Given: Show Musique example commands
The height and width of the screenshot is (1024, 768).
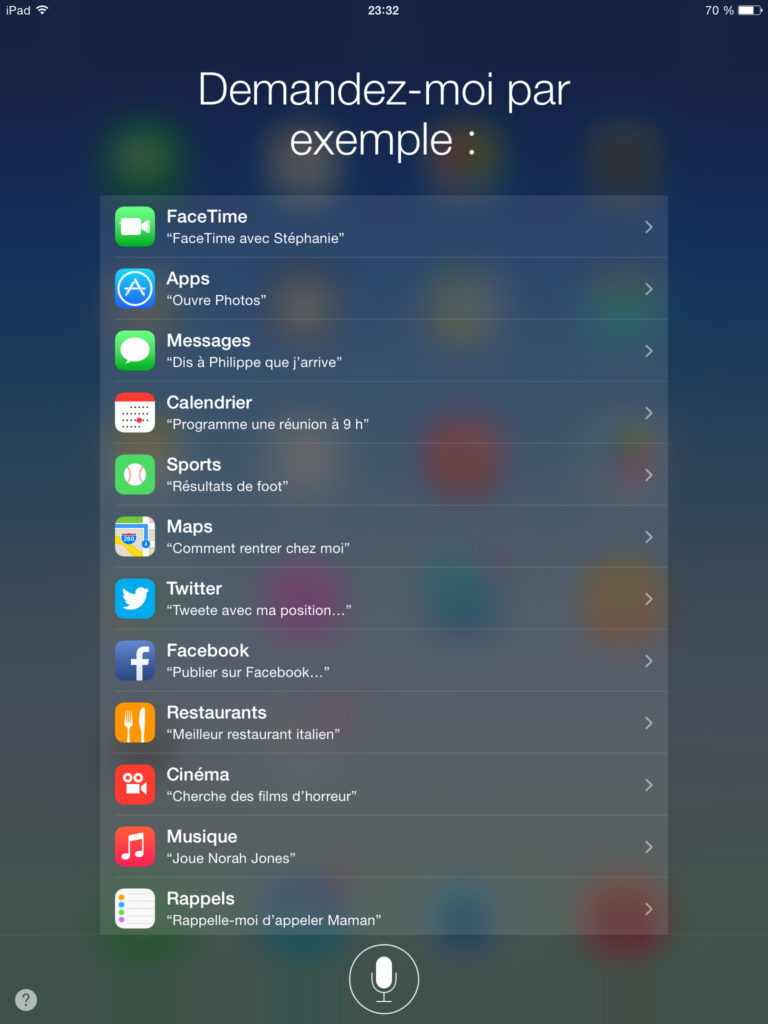Looking at the screenshot, I should [x=383, y=847].
